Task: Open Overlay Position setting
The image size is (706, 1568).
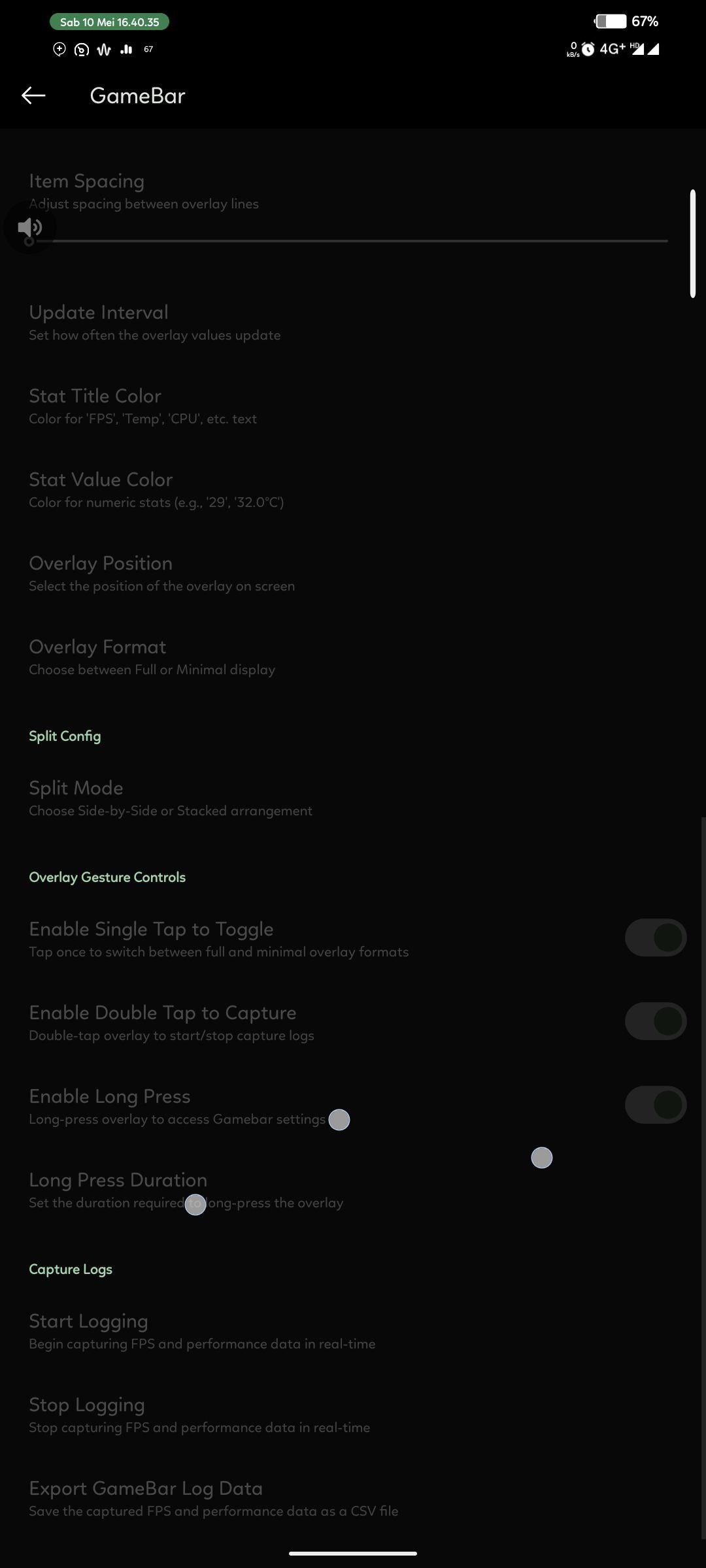Action: [353, 574]
